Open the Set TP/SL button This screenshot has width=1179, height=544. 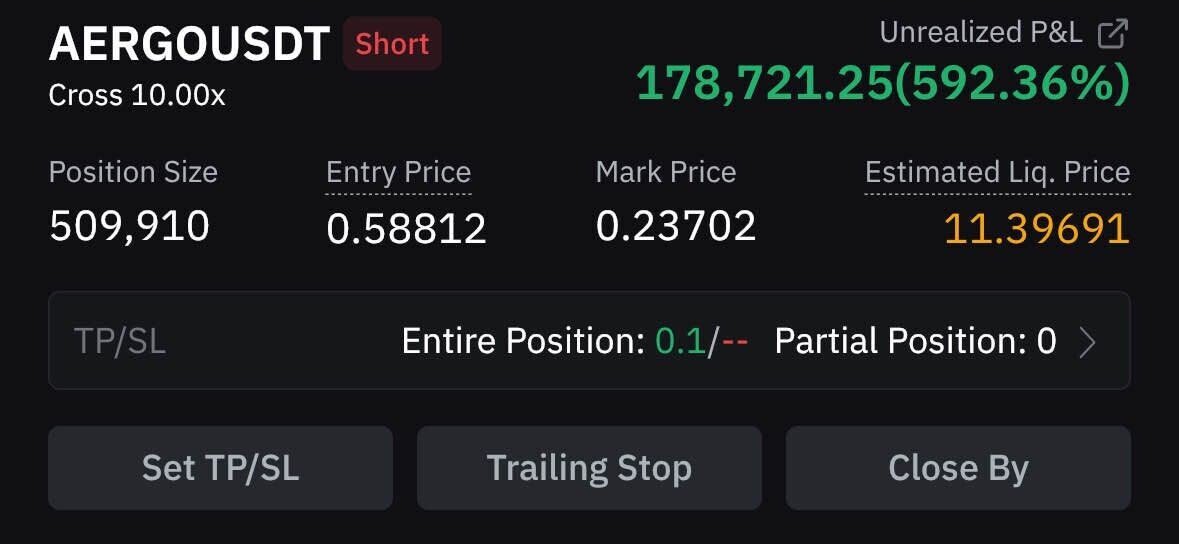(220, 468)
